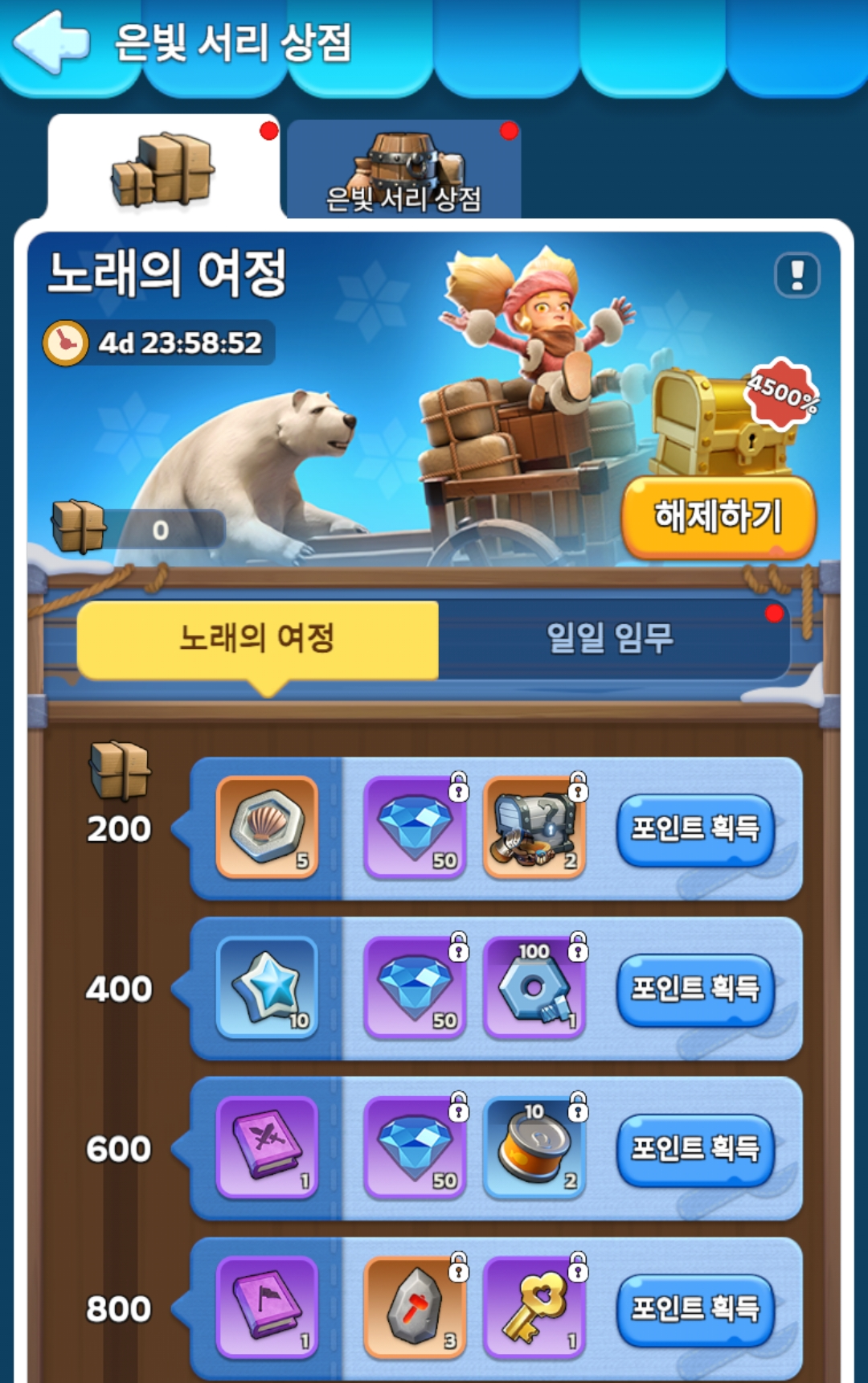Open the event info exclamation icon
The width and height of the screenshot is (868, 1383).
pyautogui.click(x=796, y=276)
